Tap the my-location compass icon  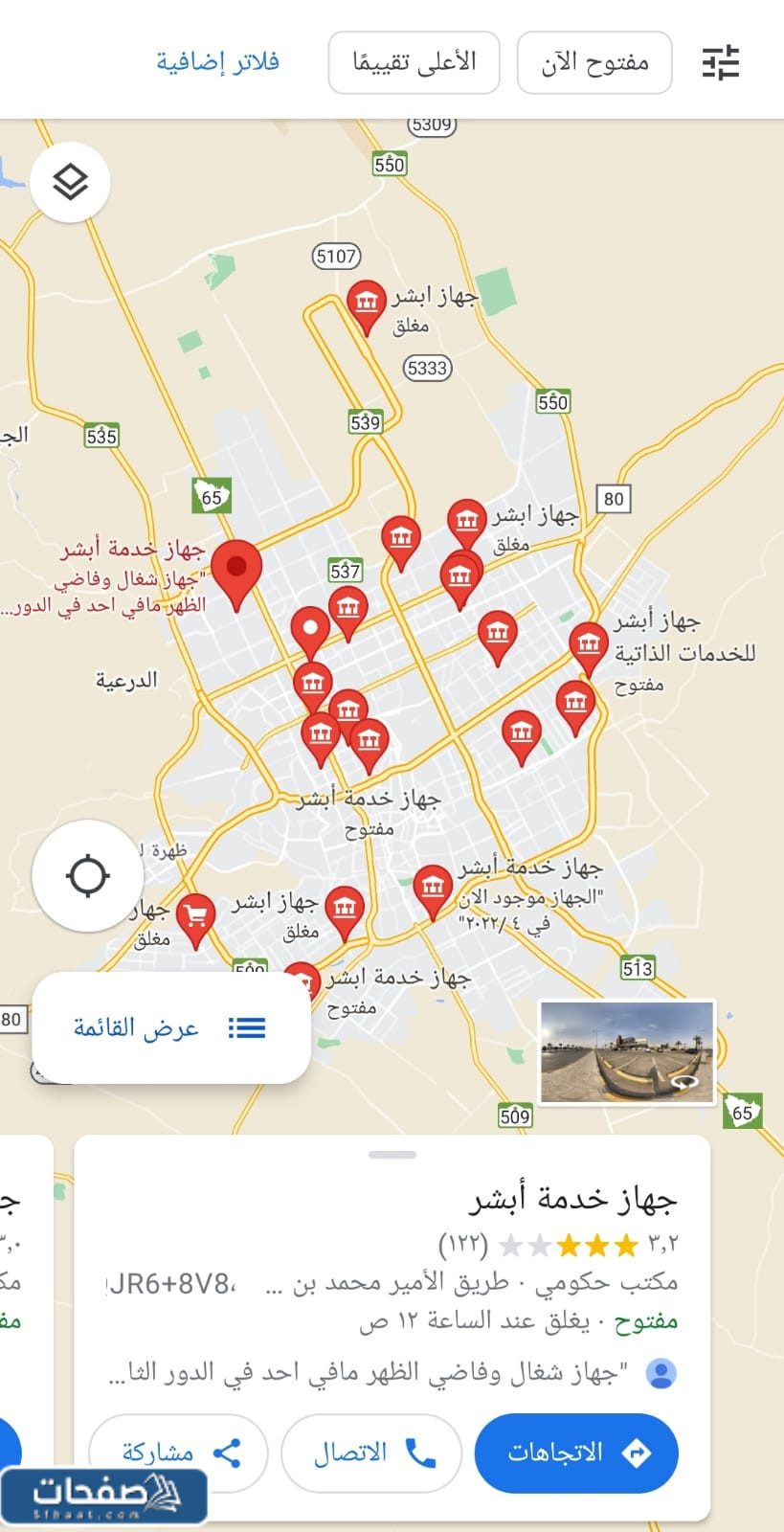point(87,875)
